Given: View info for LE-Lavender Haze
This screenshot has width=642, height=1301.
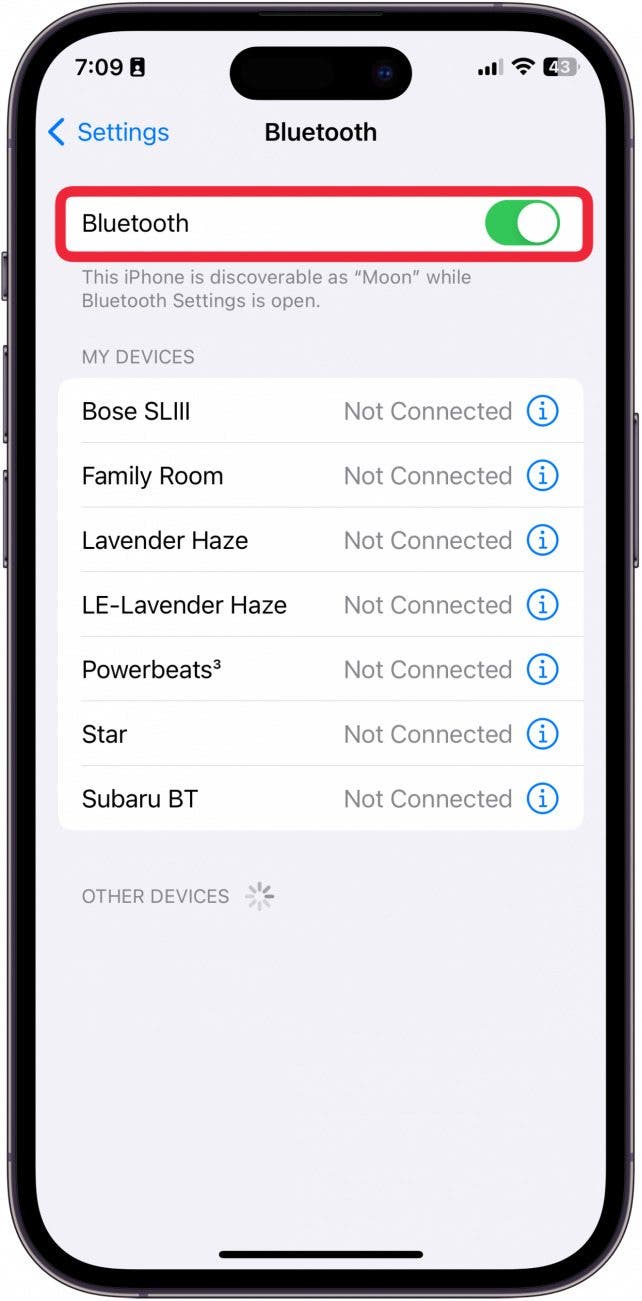Looking at the screenshot, I should point(542,605).
